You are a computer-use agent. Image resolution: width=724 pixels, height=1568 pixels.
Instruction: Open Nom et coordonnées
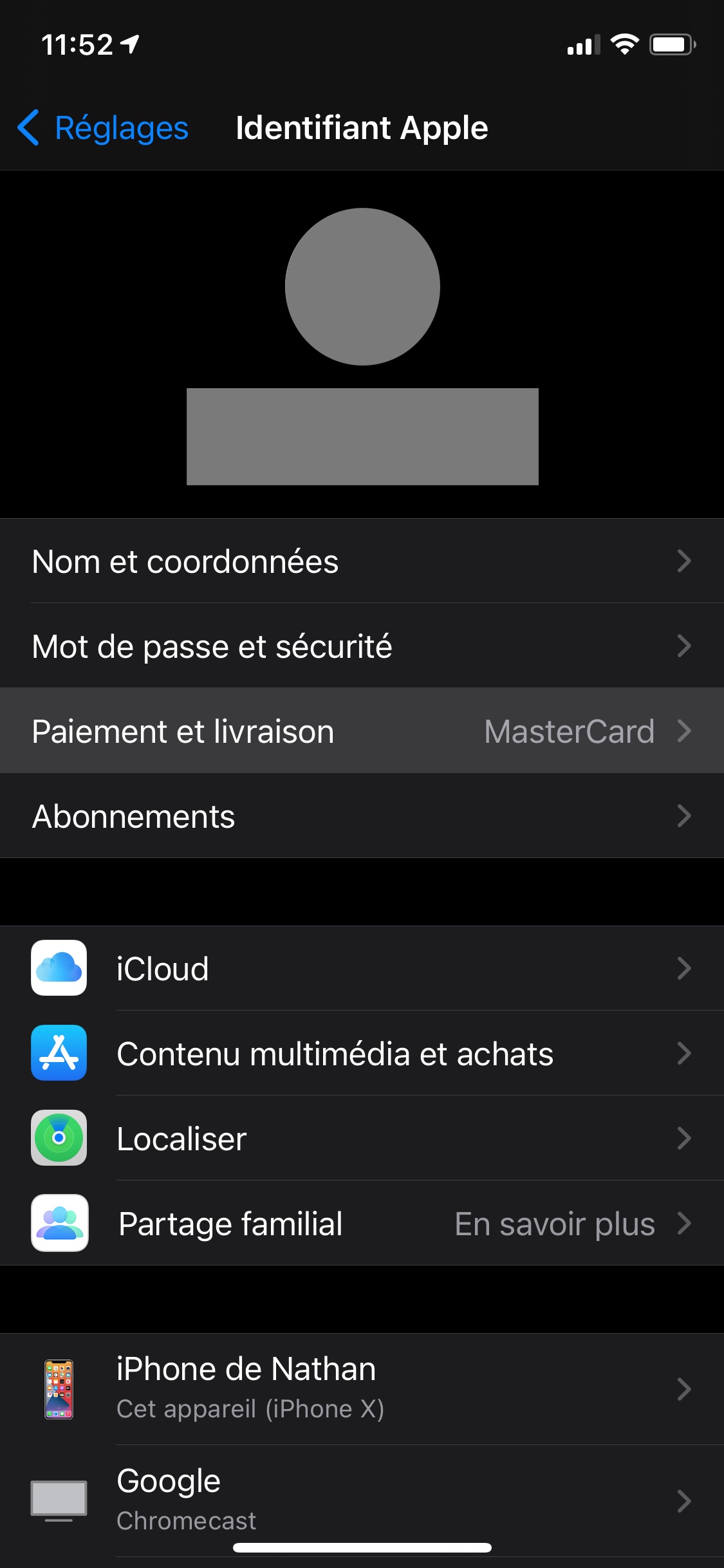pyautogui.click(x=362, y=561)
